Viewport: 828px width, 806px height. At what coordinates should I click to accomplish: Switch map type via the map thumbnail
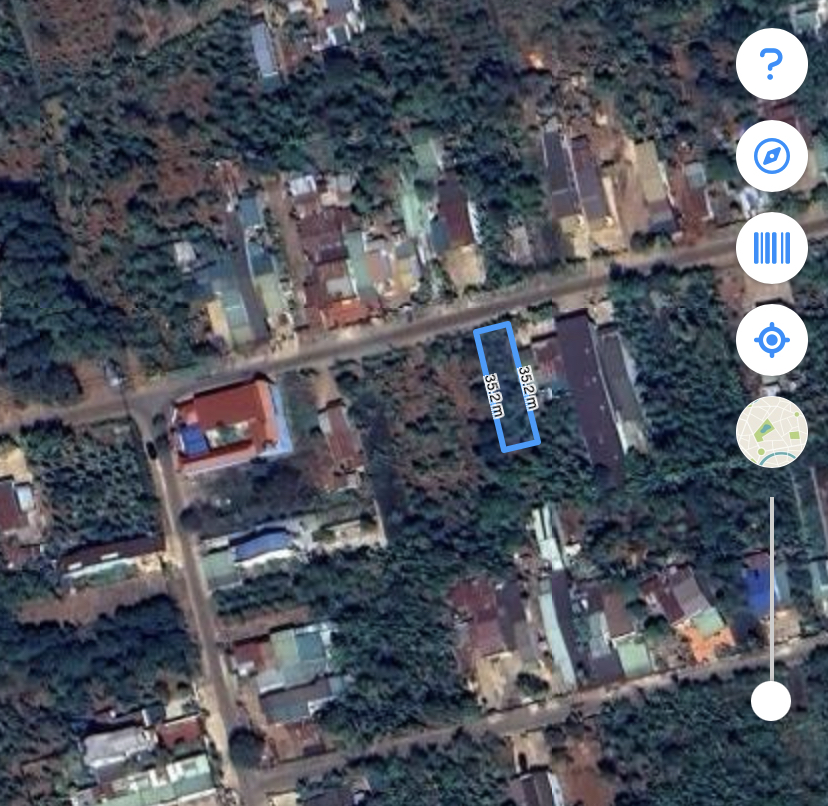pos(771,431)
